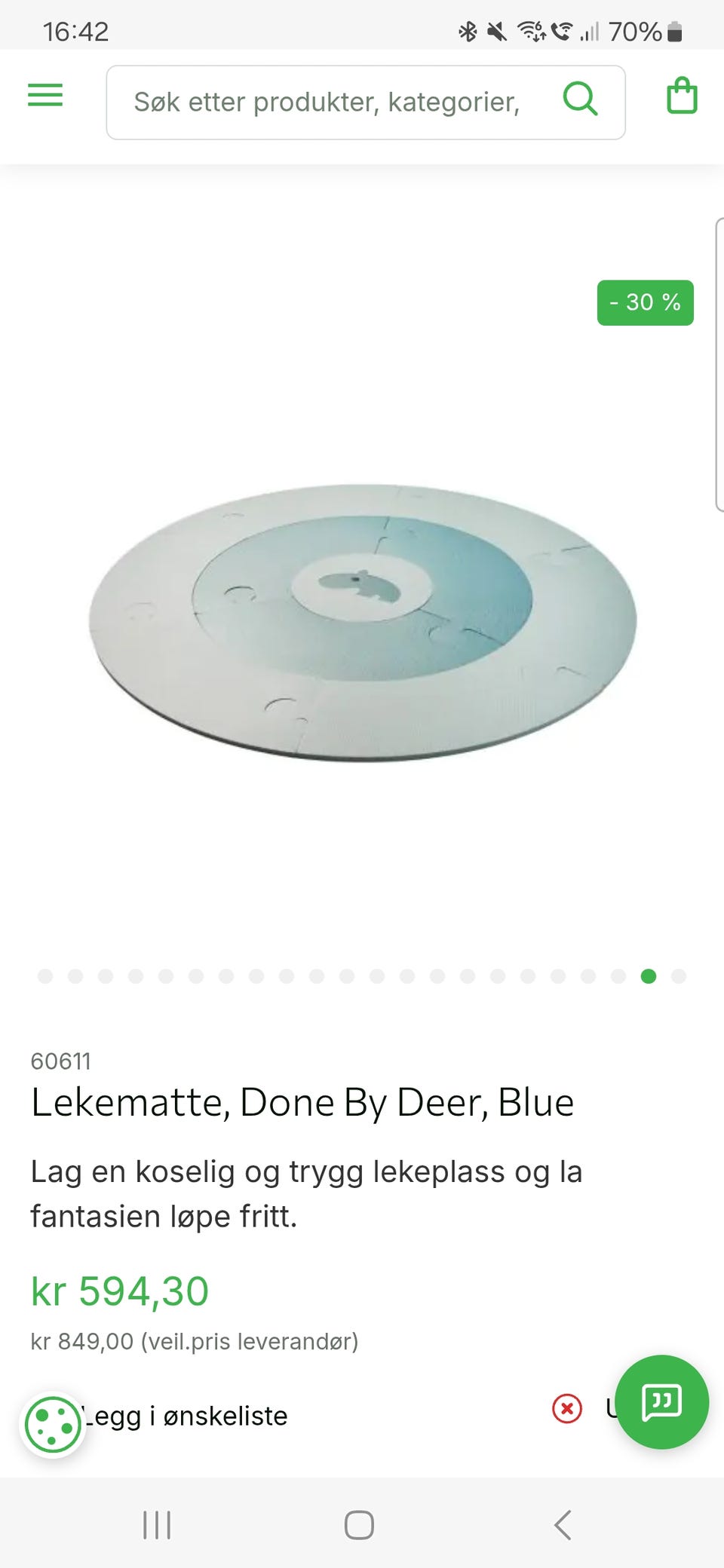
Task: Open recent apps from navigation bar
Action: point(157,1524)
